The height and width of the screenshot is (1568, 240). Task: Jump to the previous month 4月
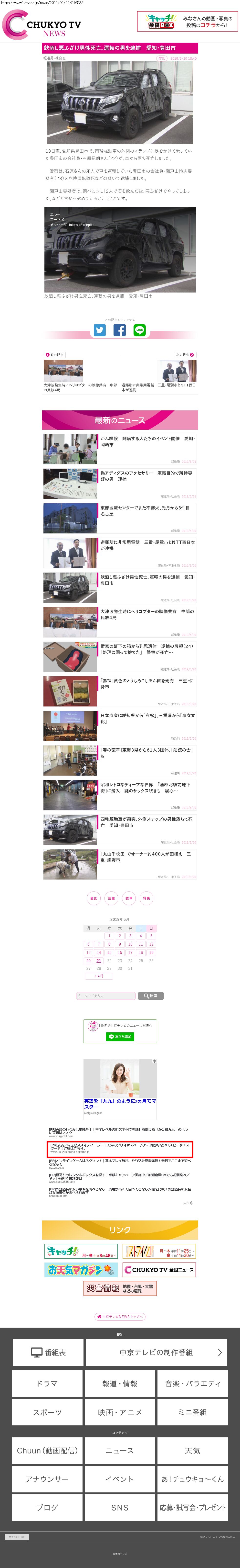pyautogui.click(x=99, y=976)
